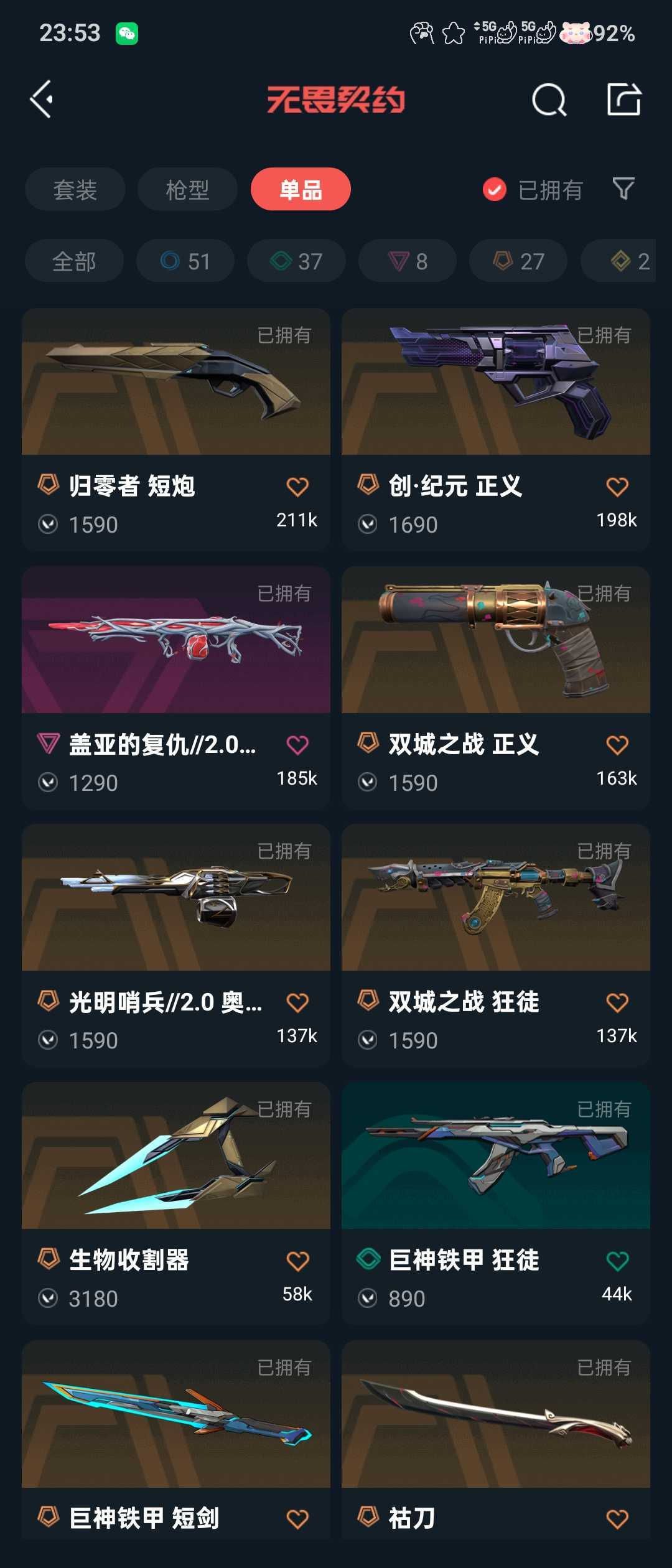
Task: Open the search icon in the header
Action: pyautogui.click(x=549, y=100)
